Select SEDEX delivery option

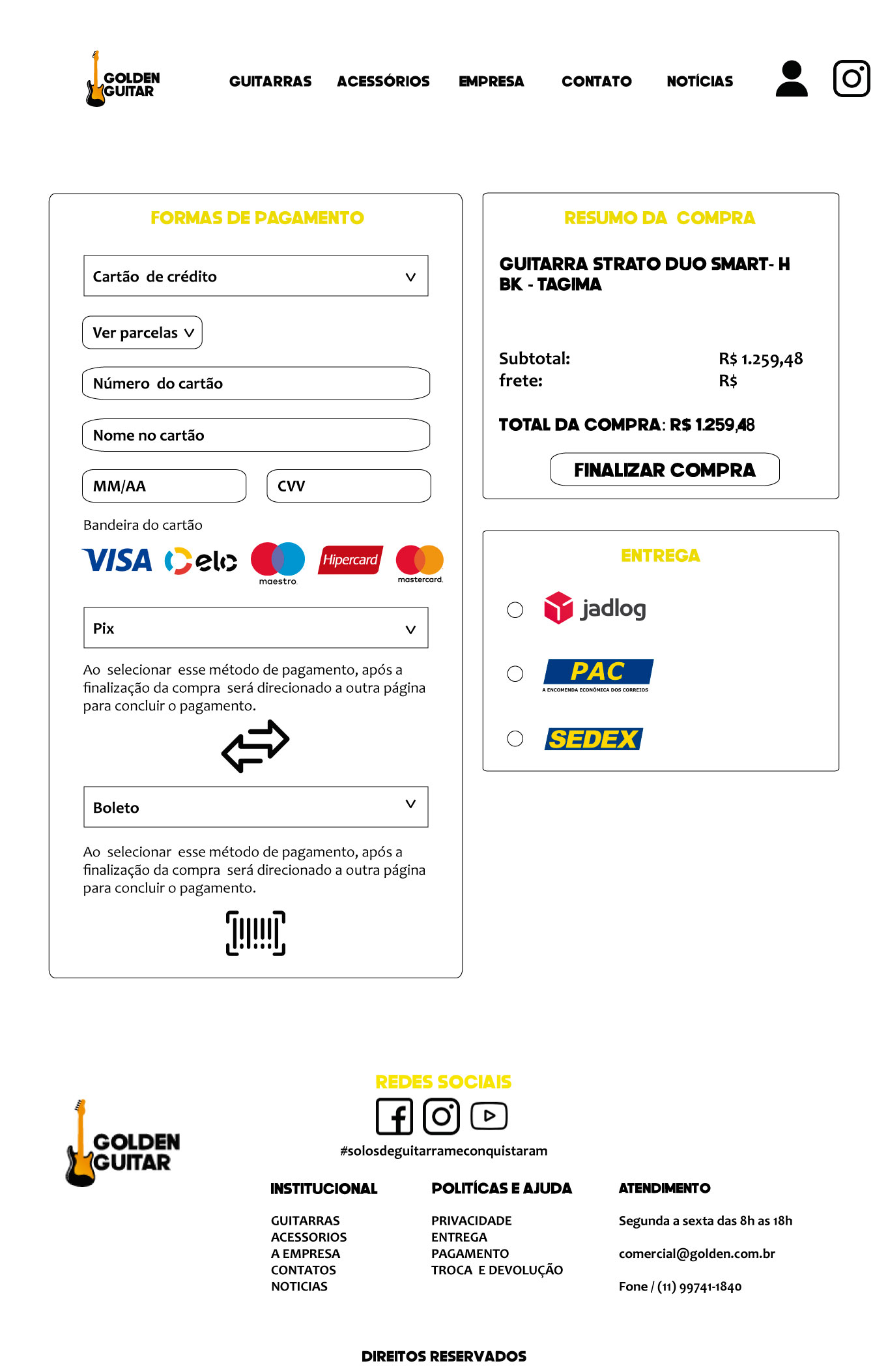[x=515, y=738]
